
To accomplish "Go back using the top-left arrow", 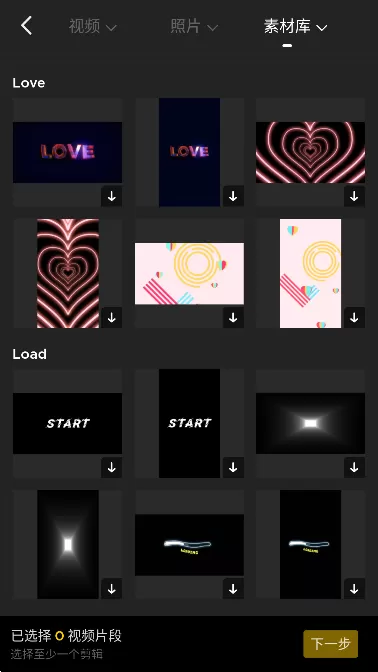I will click(x=27, y=26).
